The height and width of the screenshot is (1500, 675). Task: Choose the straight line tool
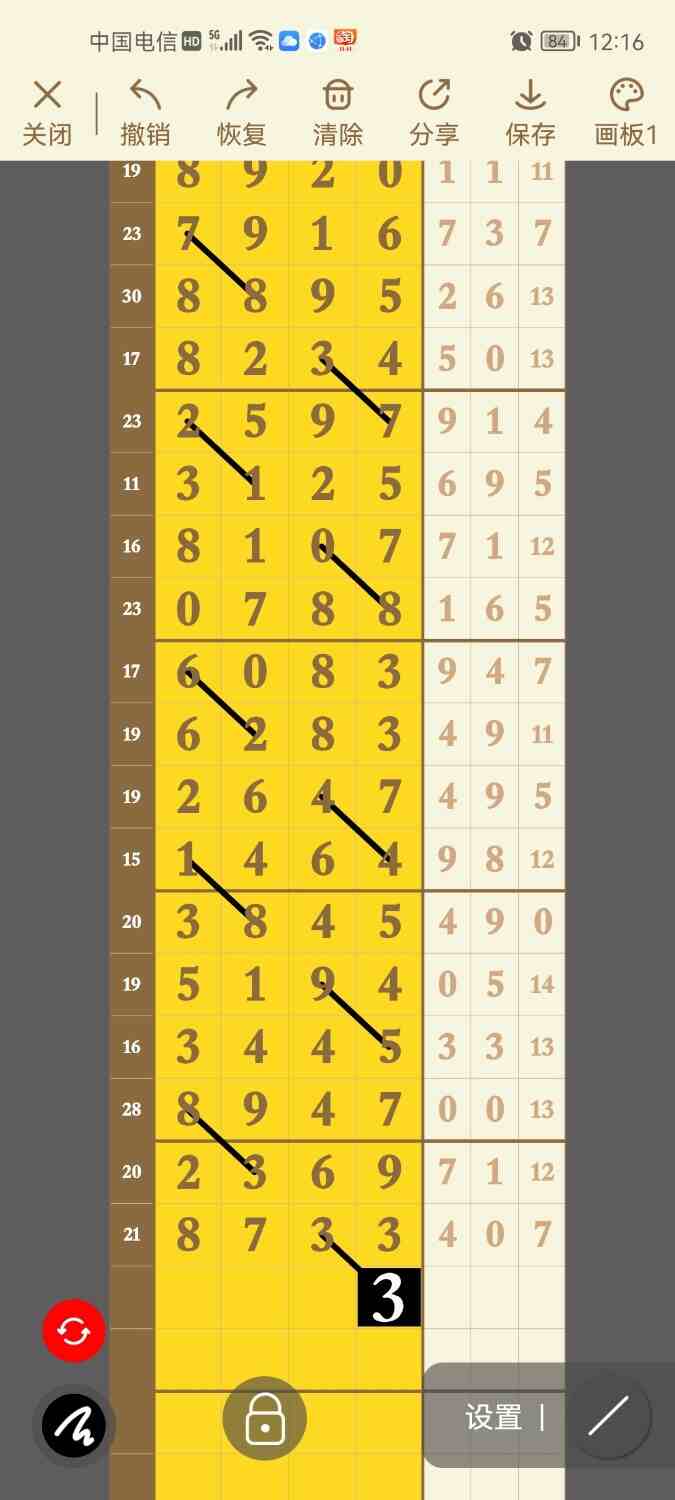tap(609, 1416)
